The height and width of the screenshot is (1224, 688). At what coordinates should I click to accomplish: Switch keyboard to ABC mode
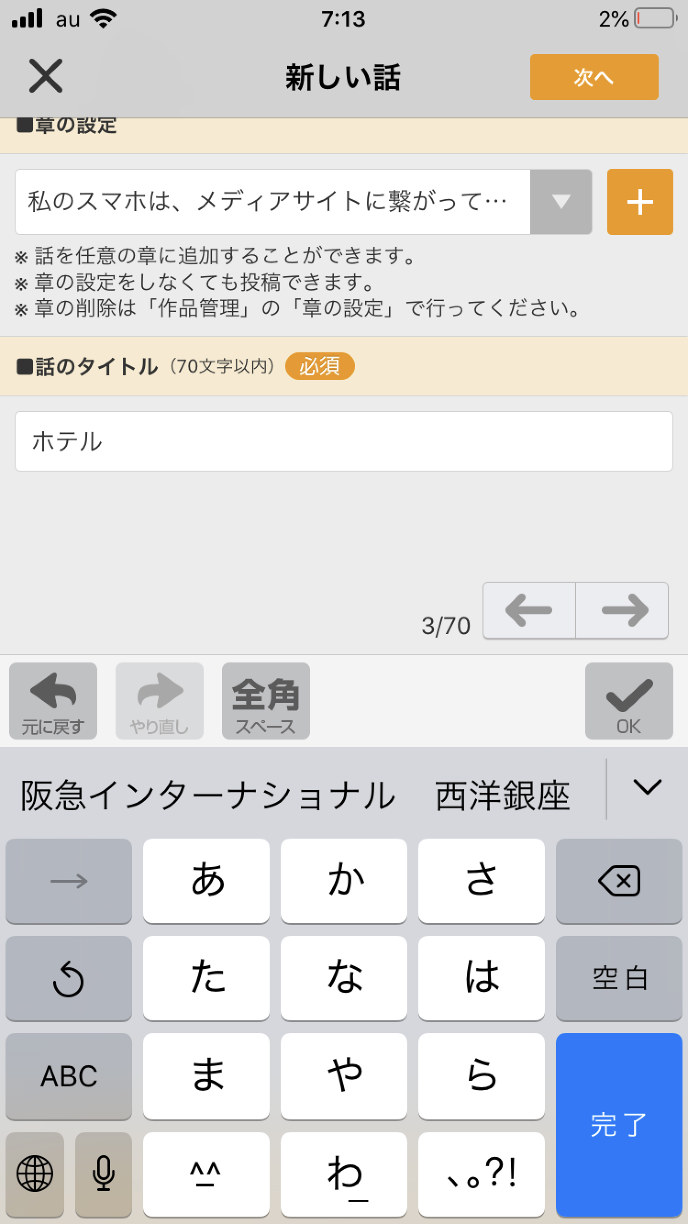pyautogui.click(x=69, y=1076)
